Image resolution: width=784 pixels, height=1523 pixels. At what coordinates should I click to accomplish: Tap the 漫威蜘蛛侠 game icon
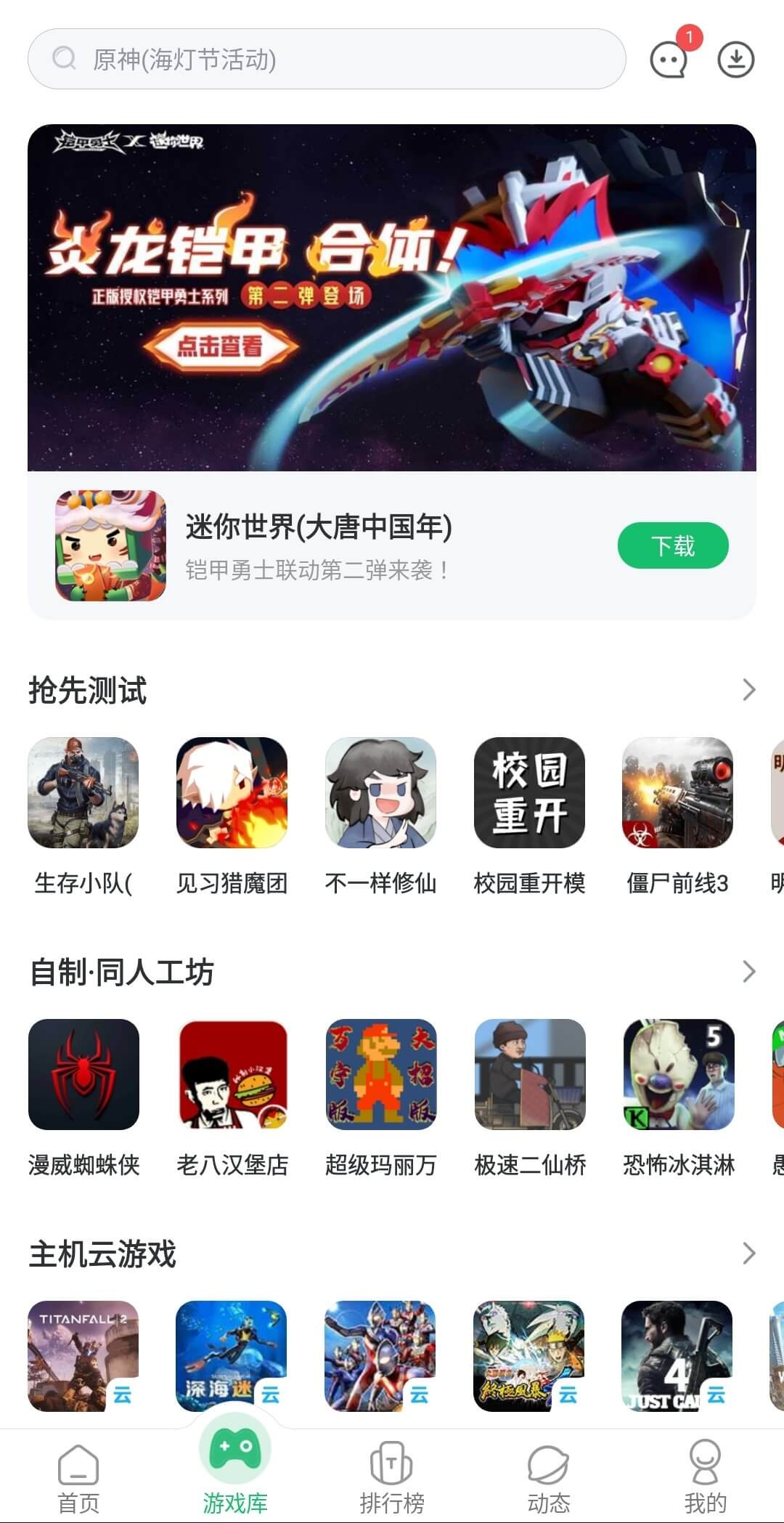83,1076
